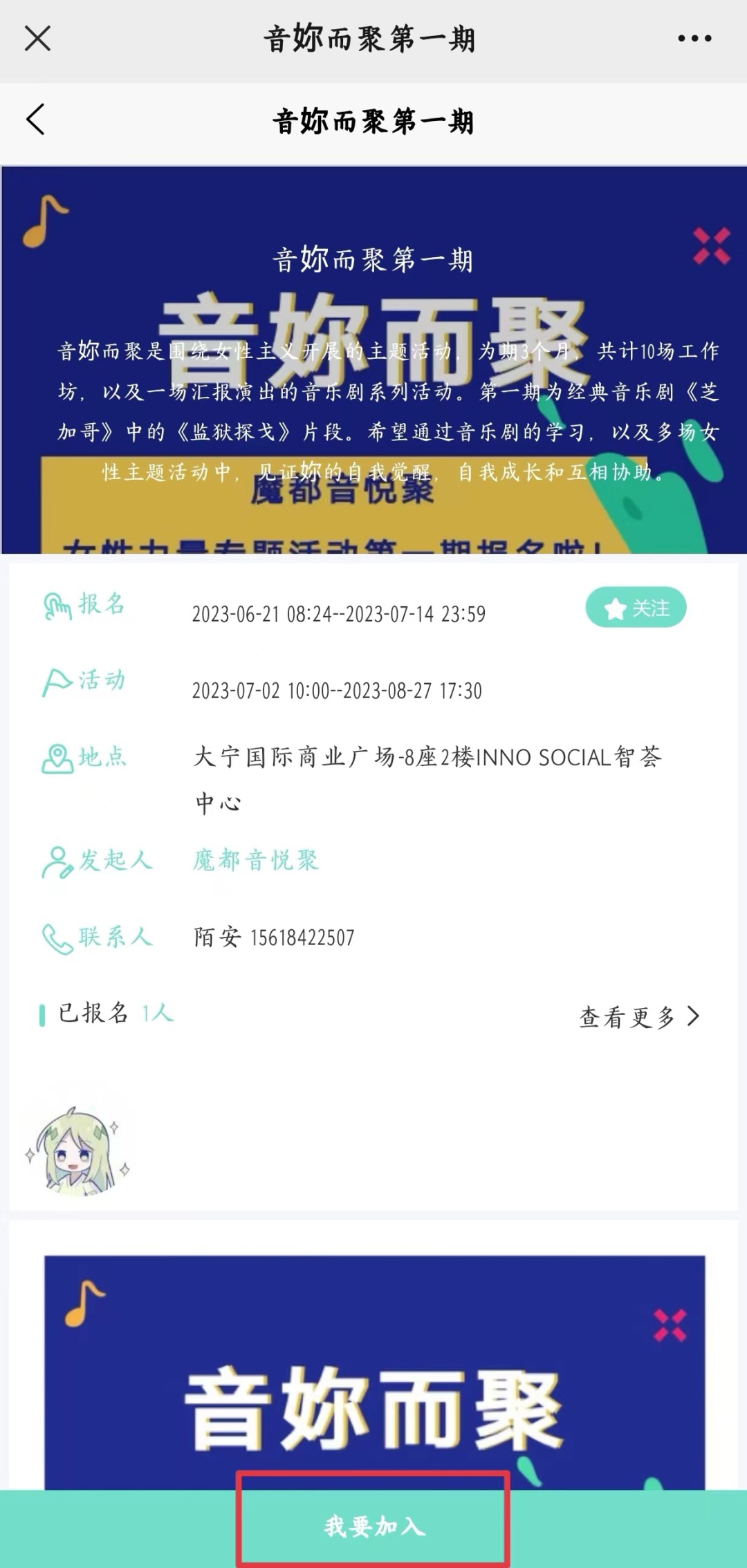Open the three-dot overflow menu
The width and height of the screenshot is (747, 1568).
694,39
